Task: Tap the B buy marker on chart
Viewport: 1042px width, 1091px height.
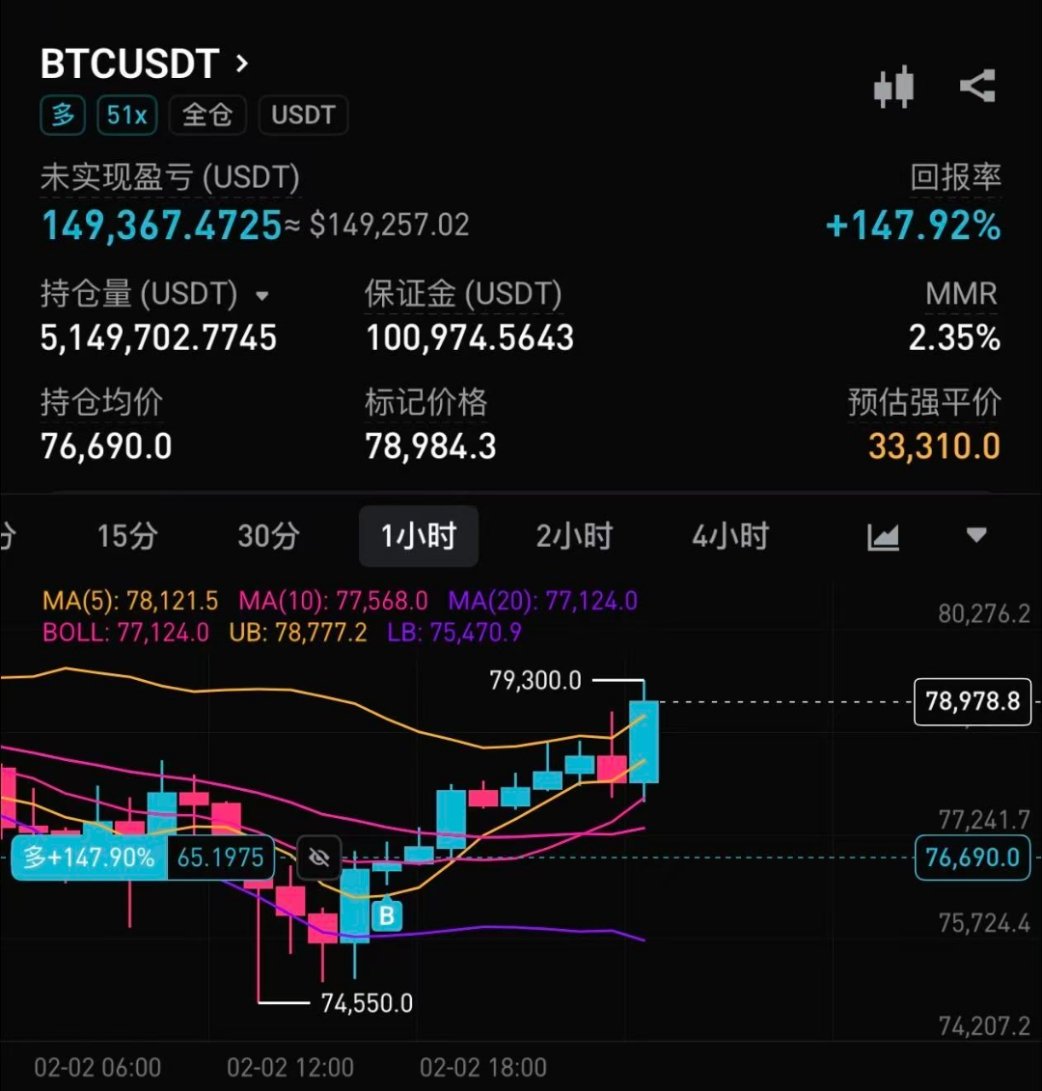Action: click(x=386, y=916)
